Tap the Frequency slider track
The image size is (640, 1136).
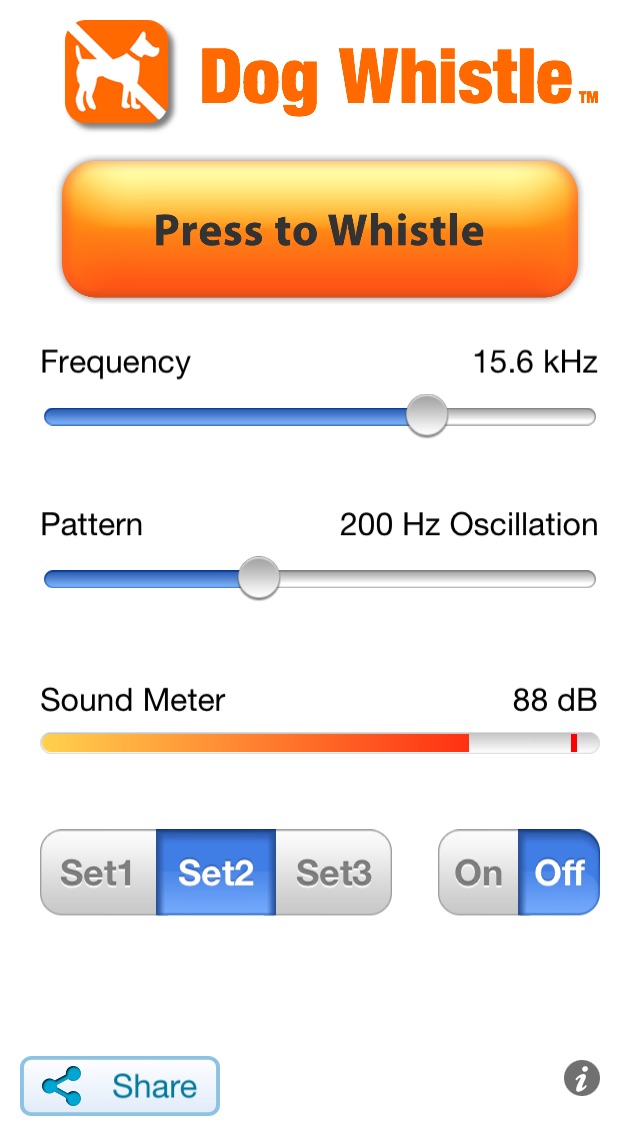pyautogui.click(x=320, y=417)
